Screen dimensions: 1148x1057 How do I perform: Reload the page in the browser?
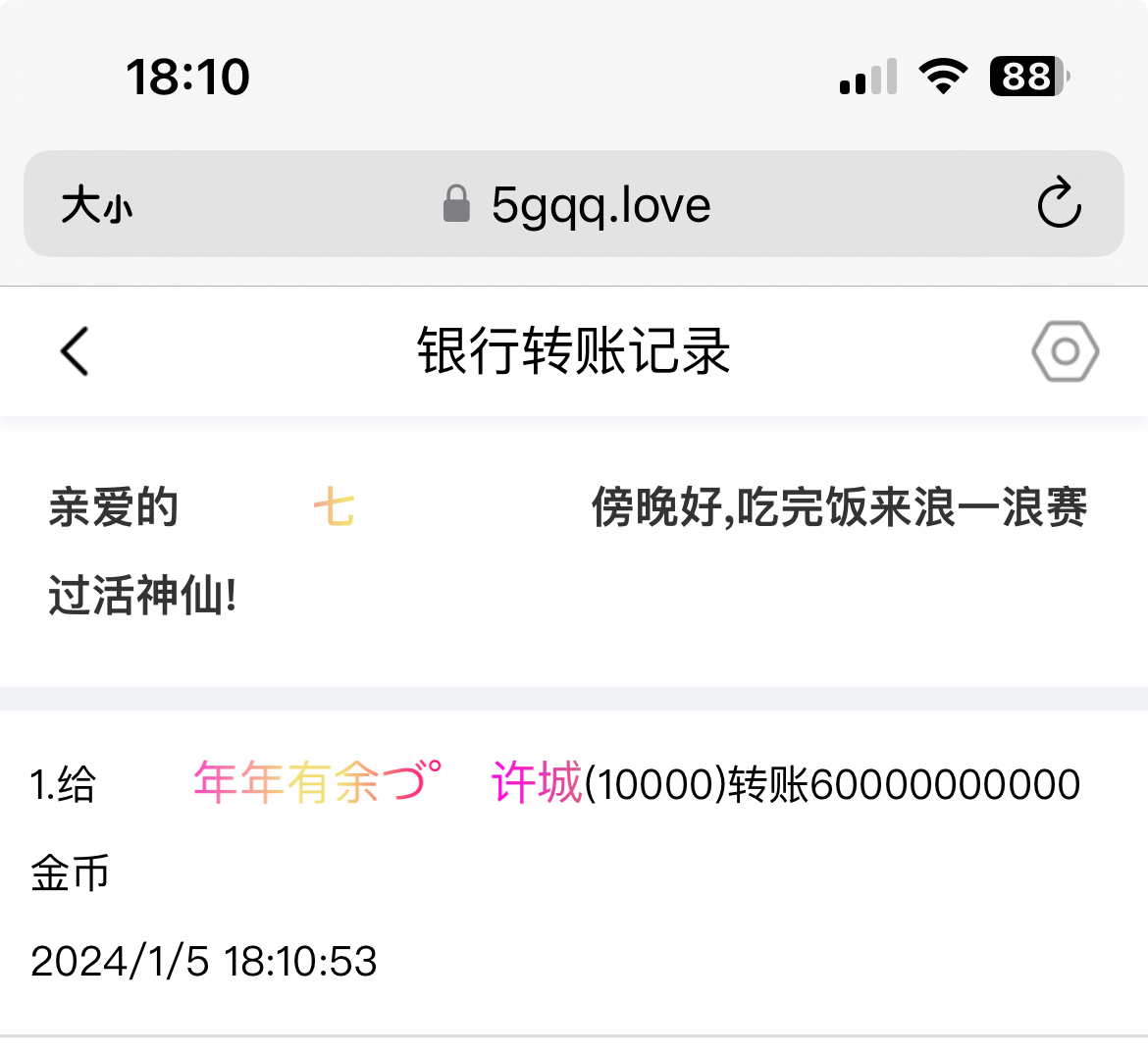point(1059,204)
